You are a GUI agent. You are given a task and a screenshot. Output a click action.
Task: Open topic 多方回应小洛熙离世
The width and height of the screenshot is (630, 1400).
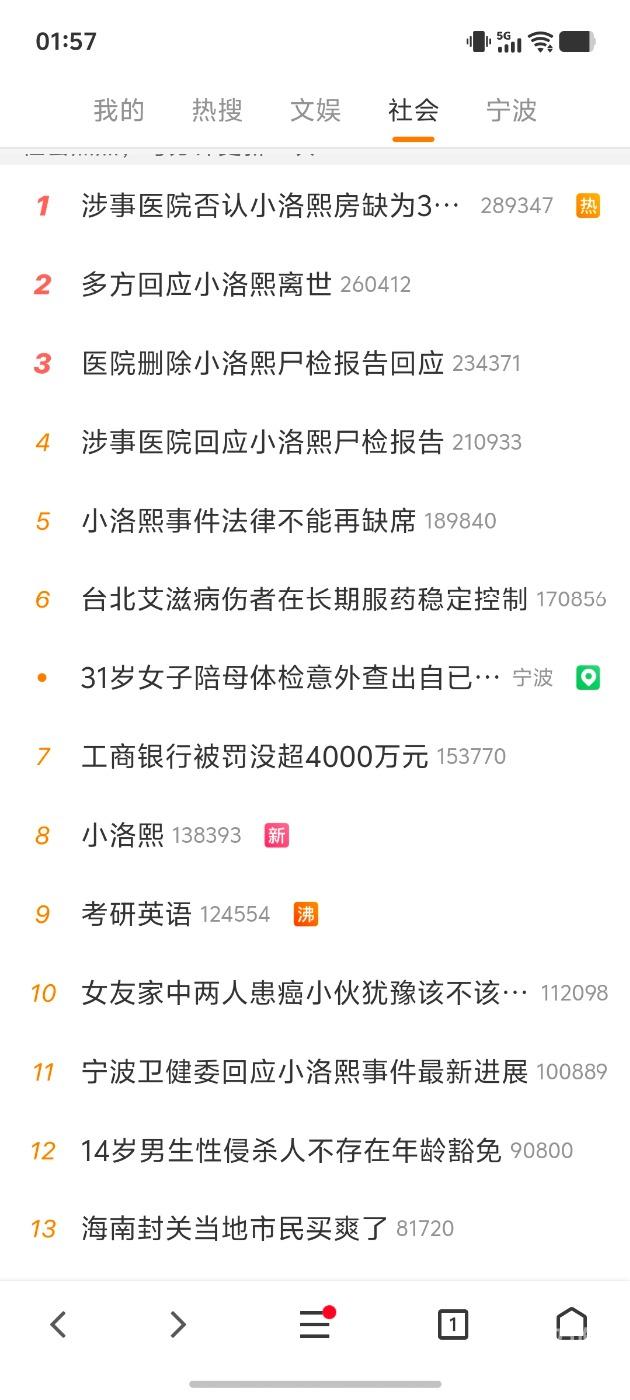[x=206, y=285]
